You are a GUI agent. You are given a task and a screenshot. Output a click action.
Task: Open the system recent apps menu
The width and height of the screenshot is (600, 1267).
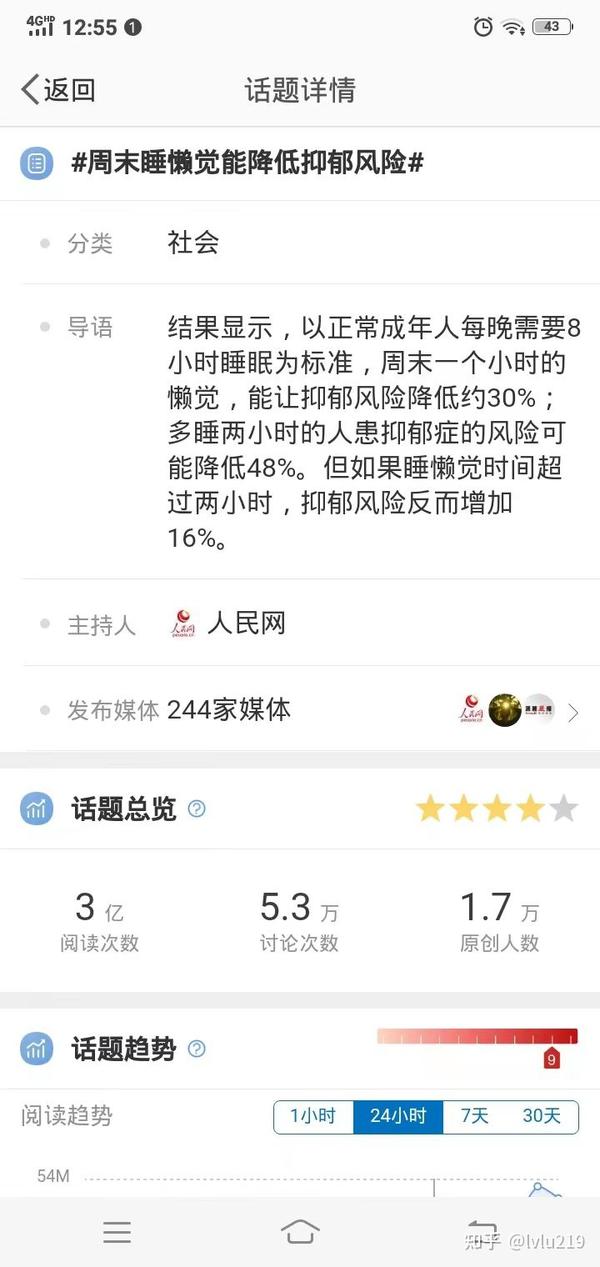point(117,1233)
